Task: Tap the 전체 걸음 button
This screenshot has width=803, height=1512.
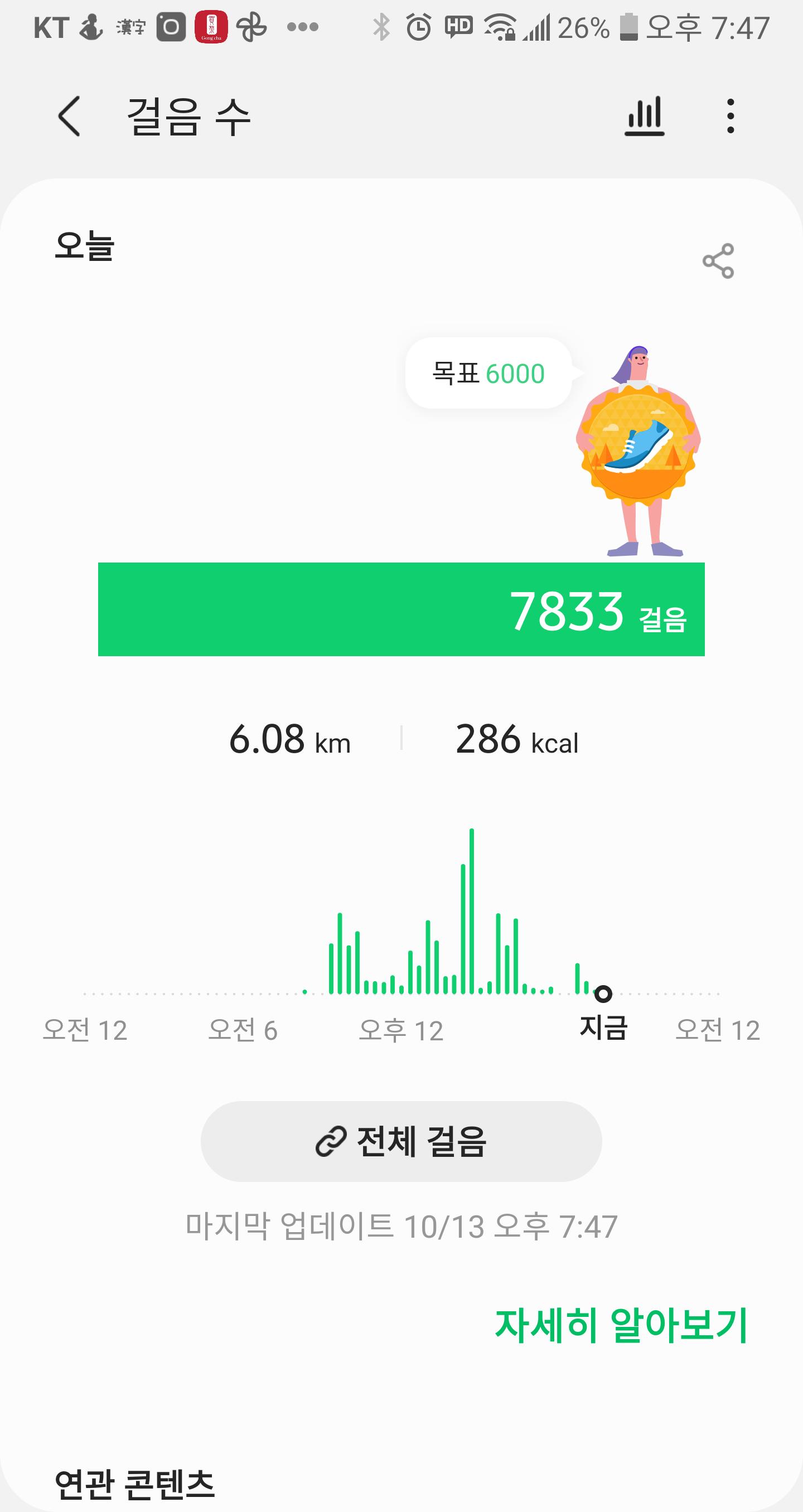Action: (401, 1142)
